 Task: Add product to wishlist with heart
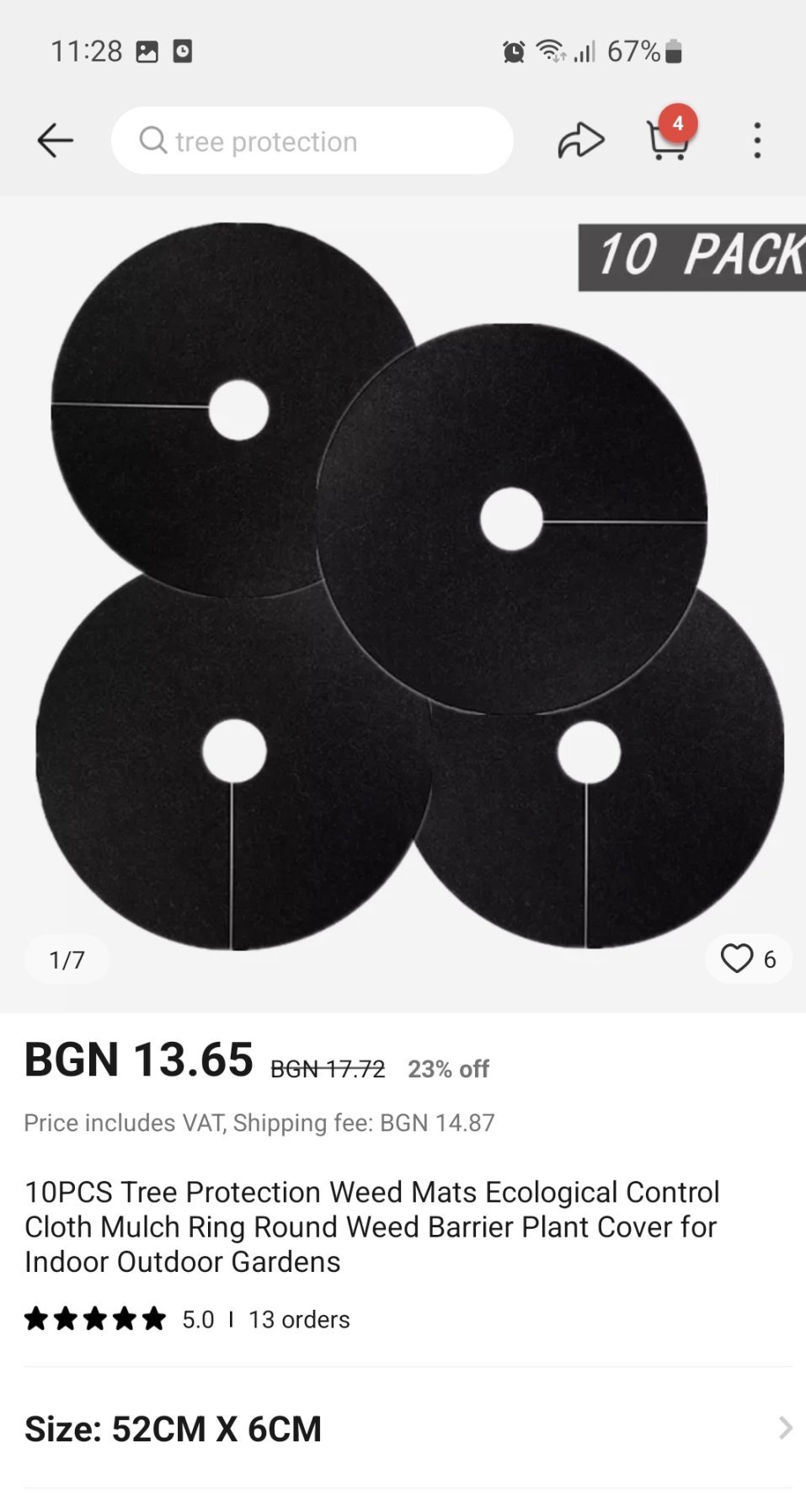point(737,959)
